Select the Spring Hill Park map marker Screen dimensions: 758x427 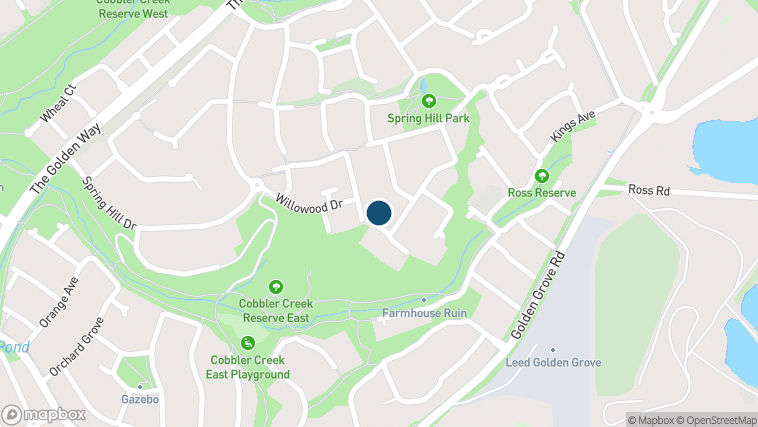[x=429, y=101]
